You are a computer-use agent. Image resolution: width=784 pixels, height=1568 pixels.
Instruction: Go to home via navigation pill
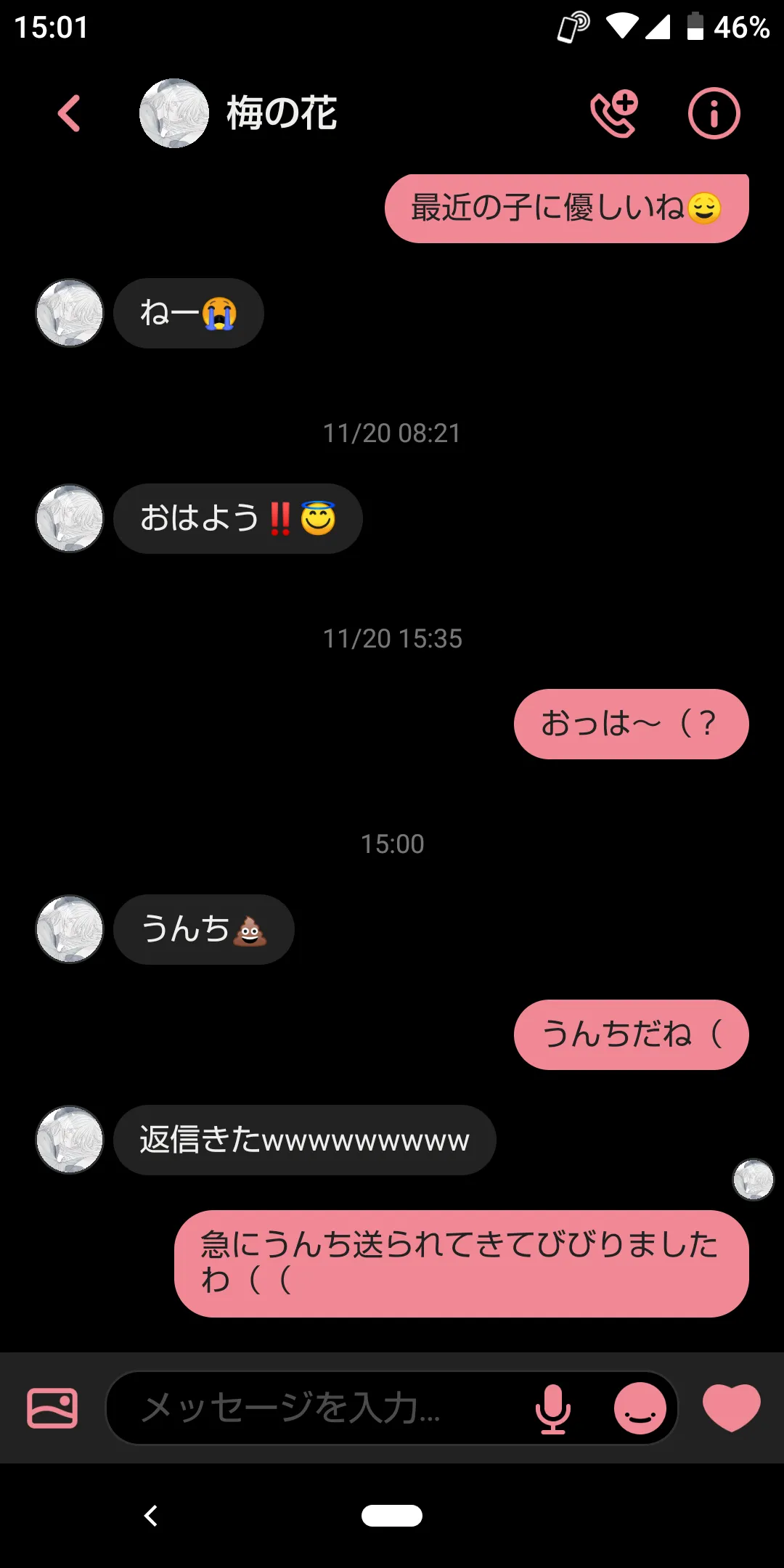(x=392, y=1516)
